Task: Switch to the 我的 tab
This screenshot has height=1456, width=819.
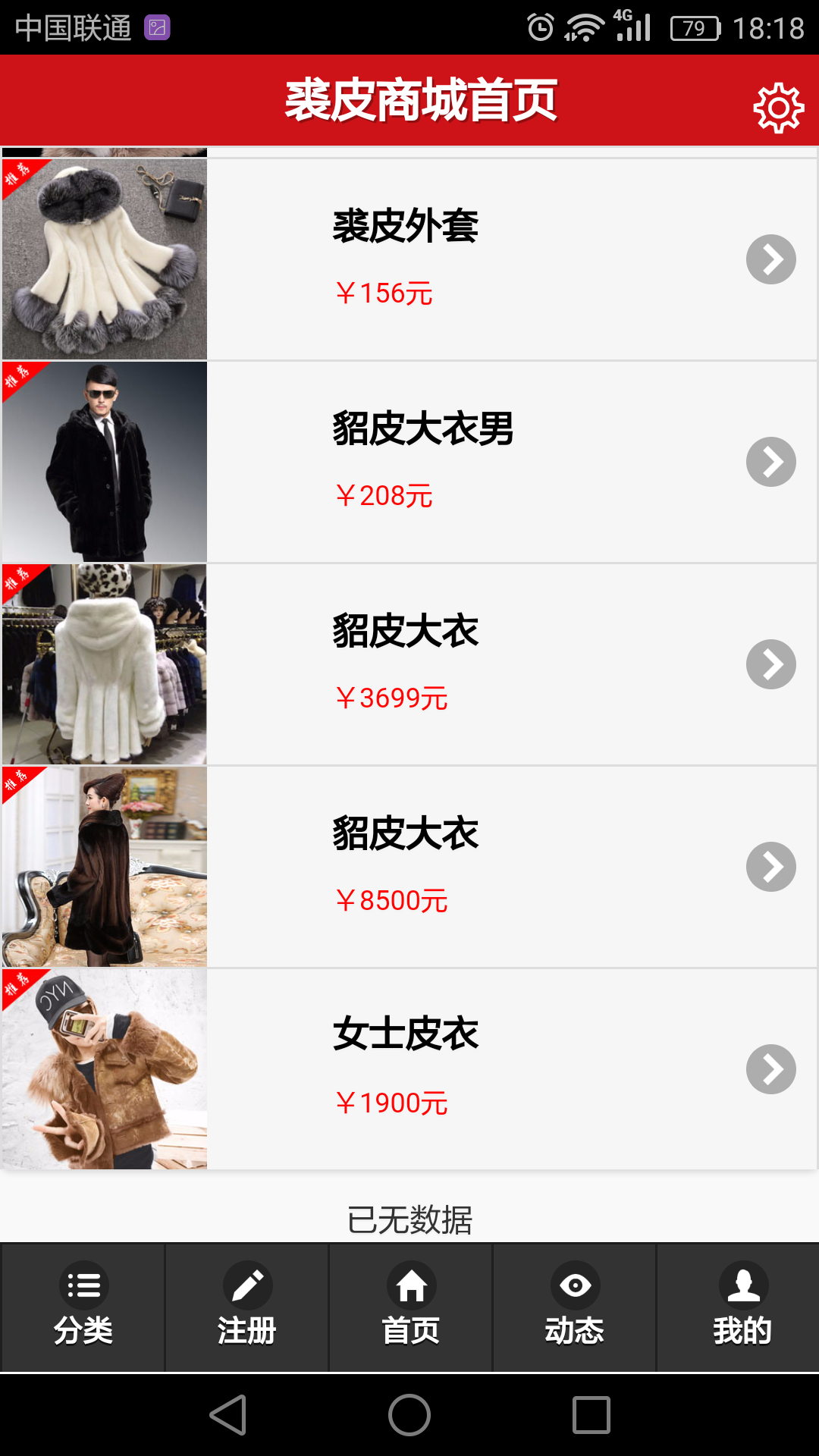Action: [x=742, y=1307]
